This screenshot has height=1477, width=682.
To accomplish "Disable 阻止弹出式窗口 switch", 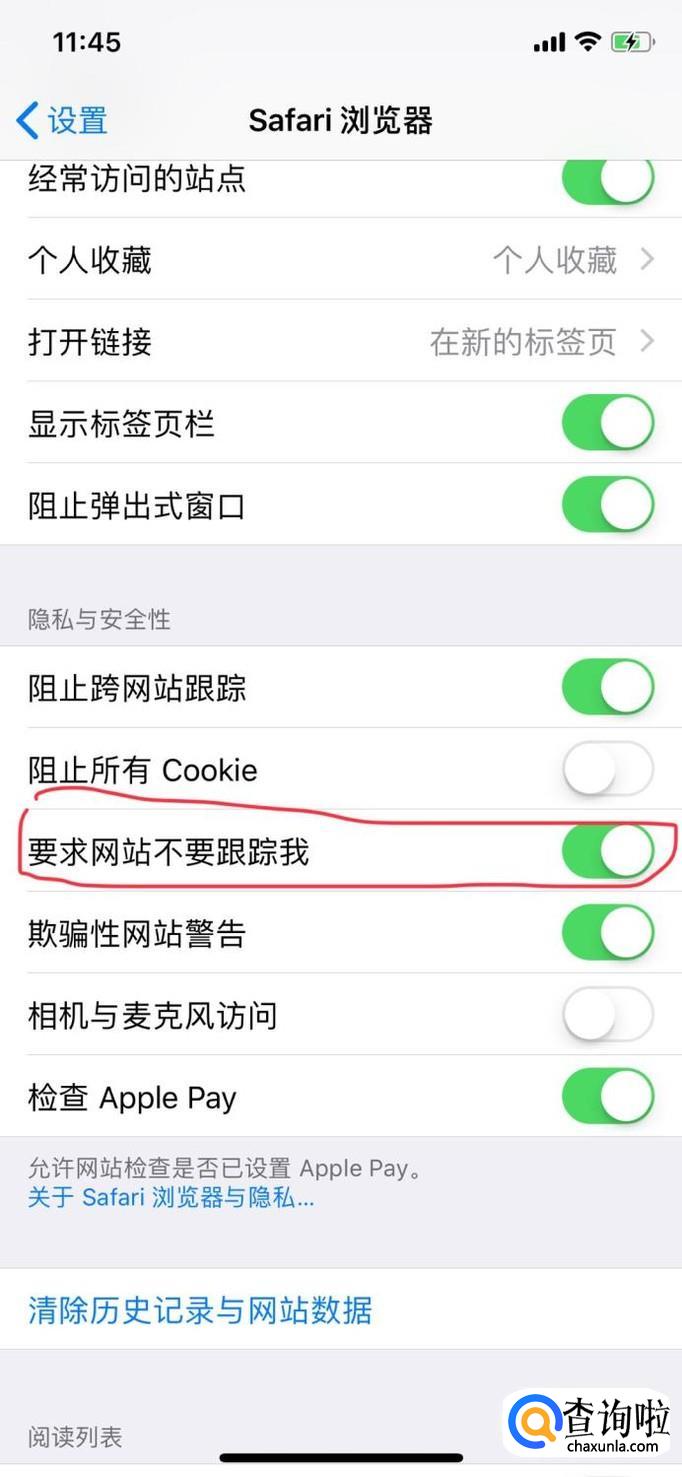I will click(x=607, y=506).
